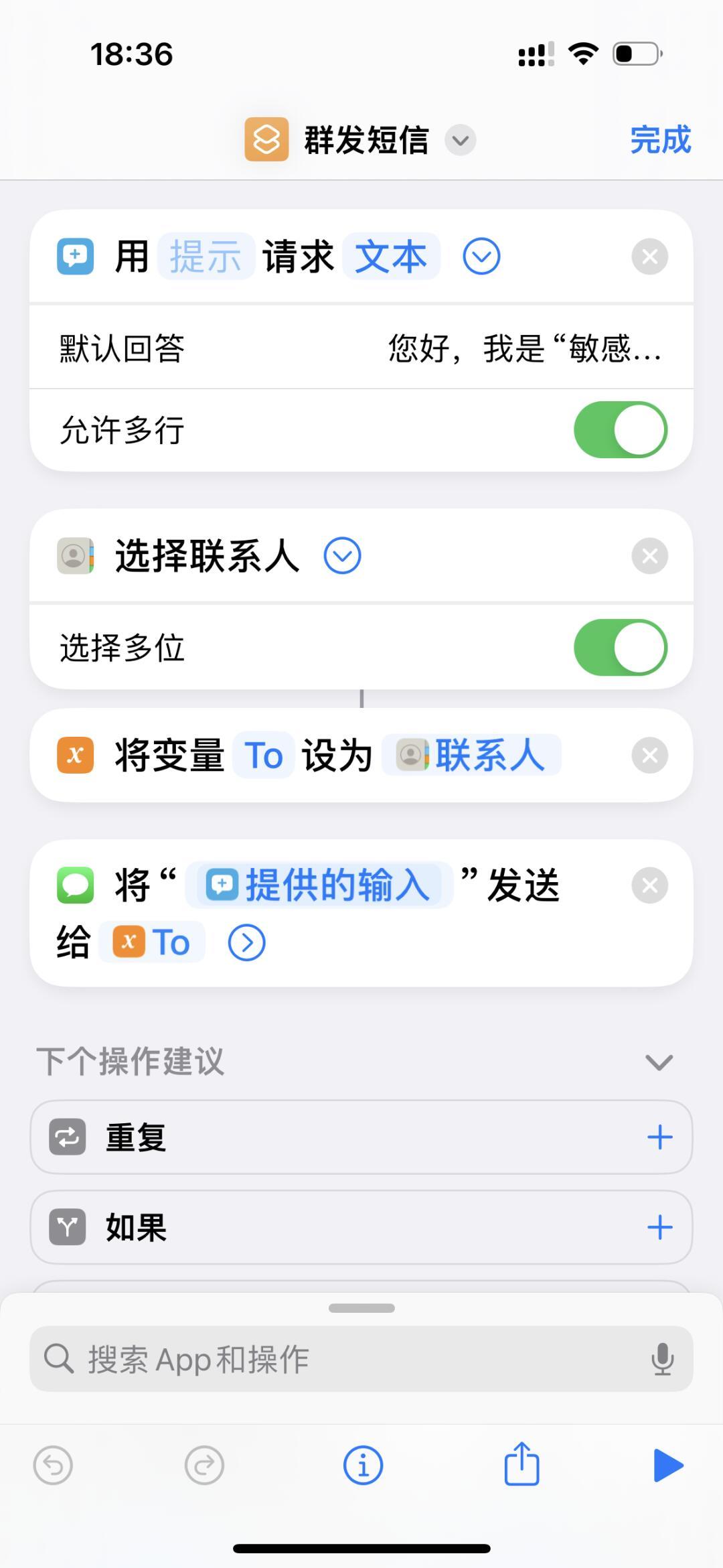The image size is (723, 1568).
Task: Tap the redo icon in bottom toolbar
Action: point(204,1464)
